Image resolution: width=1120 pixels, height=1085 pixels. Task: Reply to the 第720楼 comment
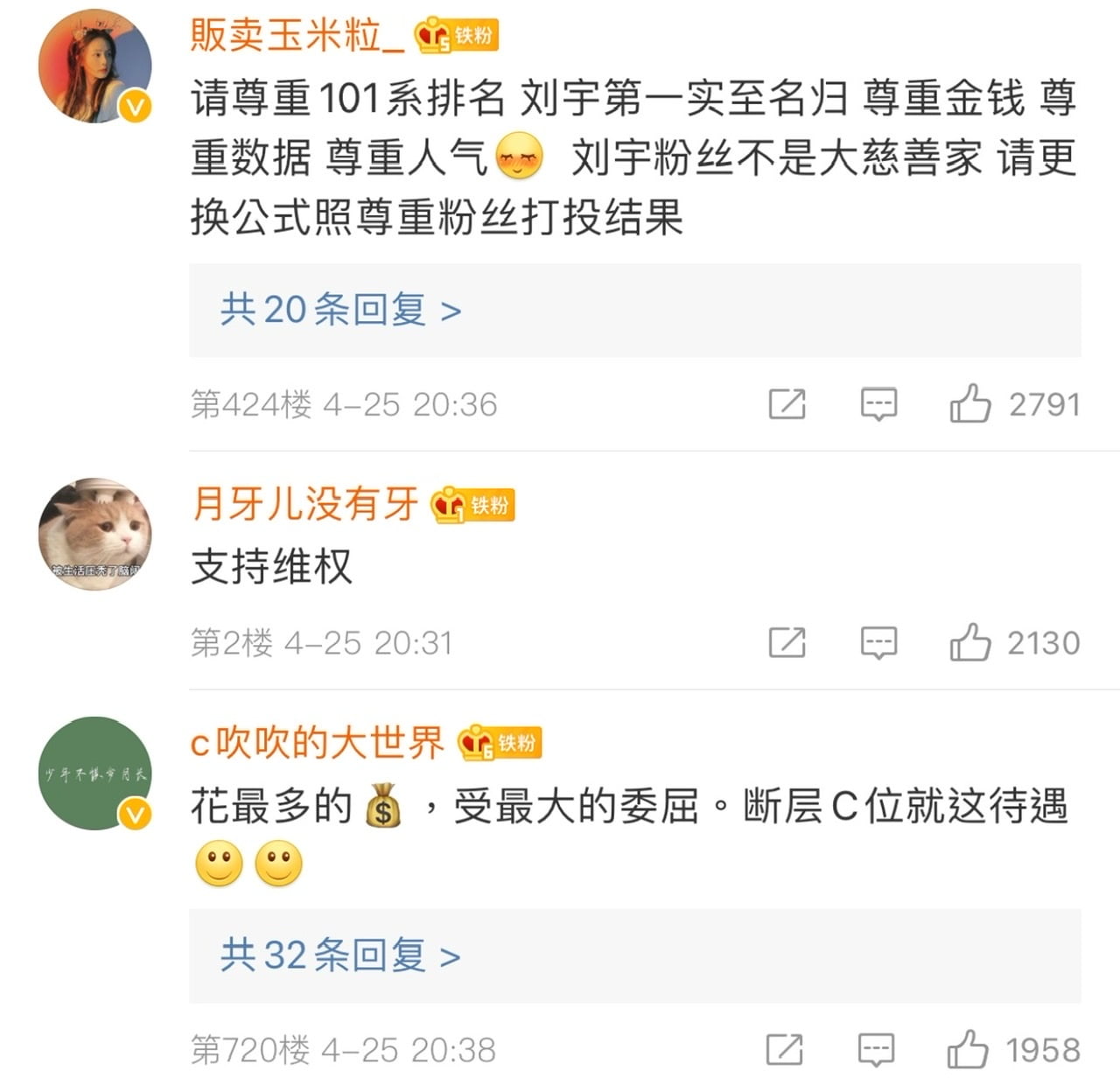point(876,1050)
